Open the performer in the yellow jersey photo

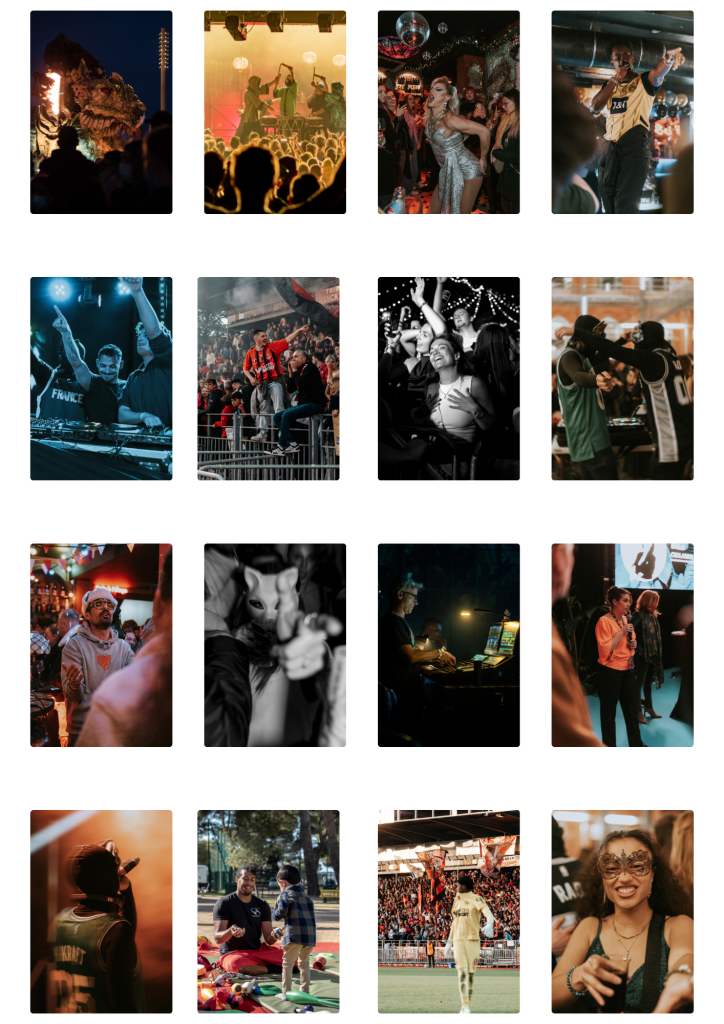coord(622,112)
